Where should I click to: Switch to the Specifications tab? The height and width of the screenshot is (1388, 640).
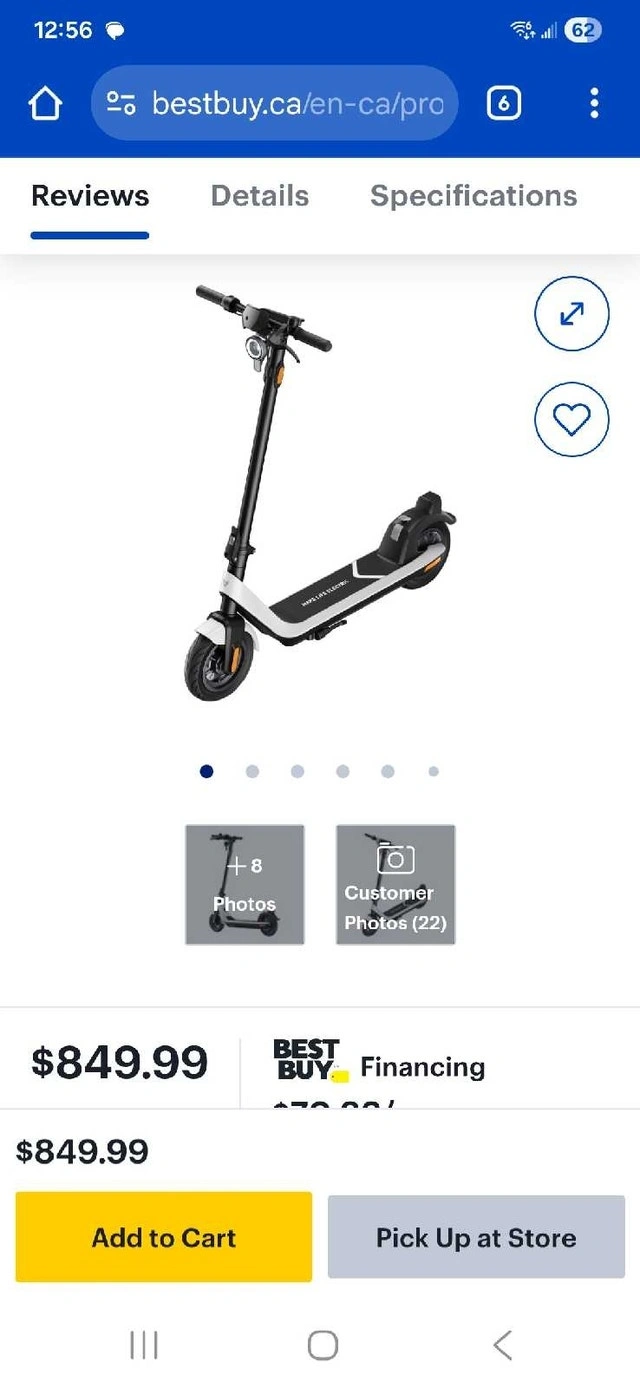(x=473, y=196)
